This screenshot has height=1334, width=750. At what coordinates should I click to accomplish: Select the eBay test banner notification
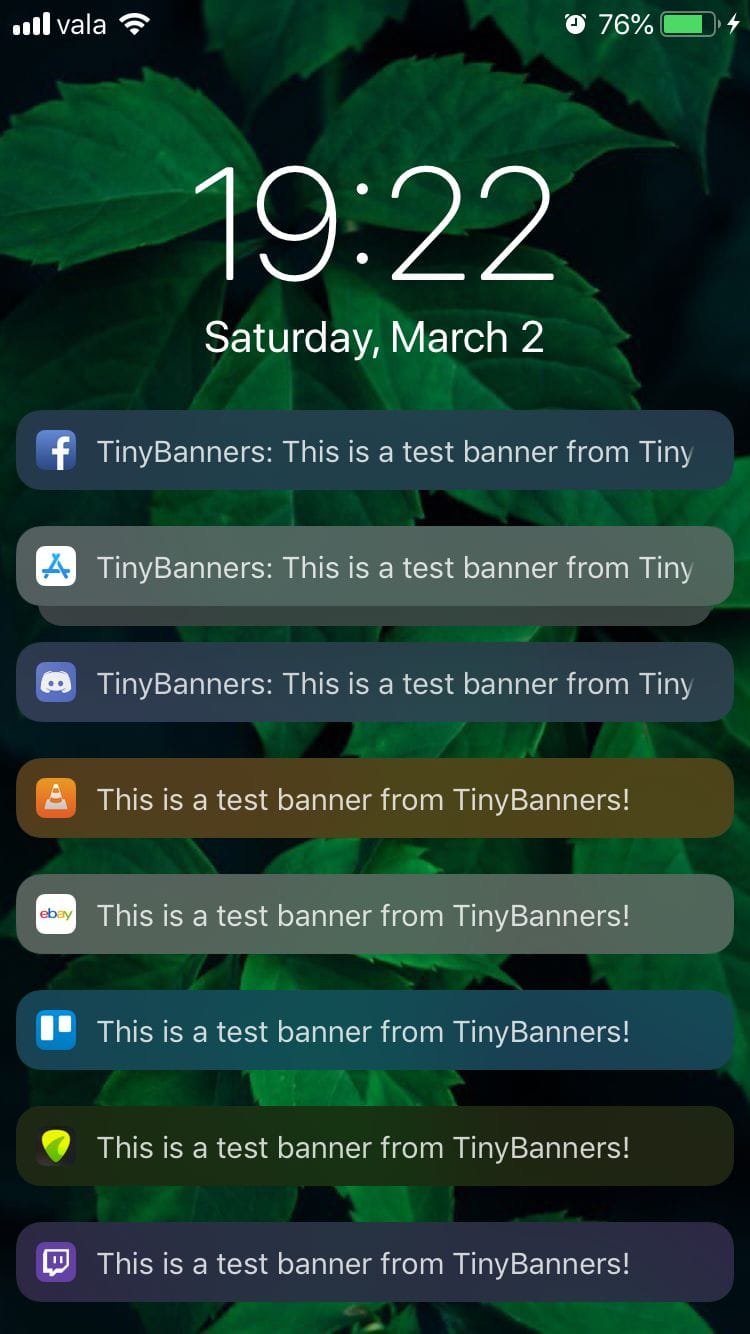click(x=375, y=915)
